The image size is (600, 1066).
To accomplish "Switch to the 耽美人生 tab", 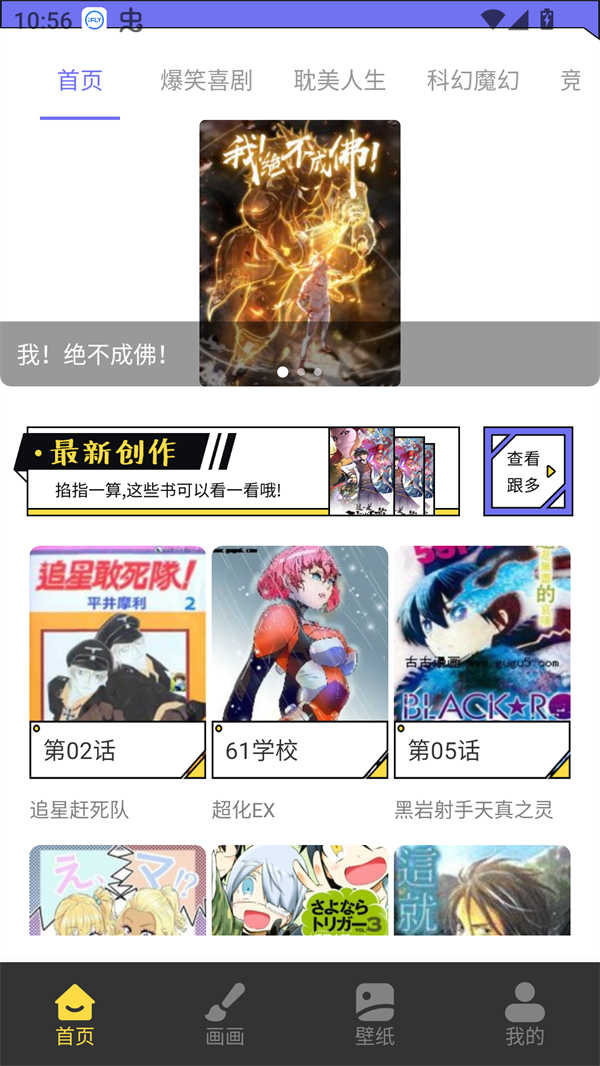I will pos(339,81).
